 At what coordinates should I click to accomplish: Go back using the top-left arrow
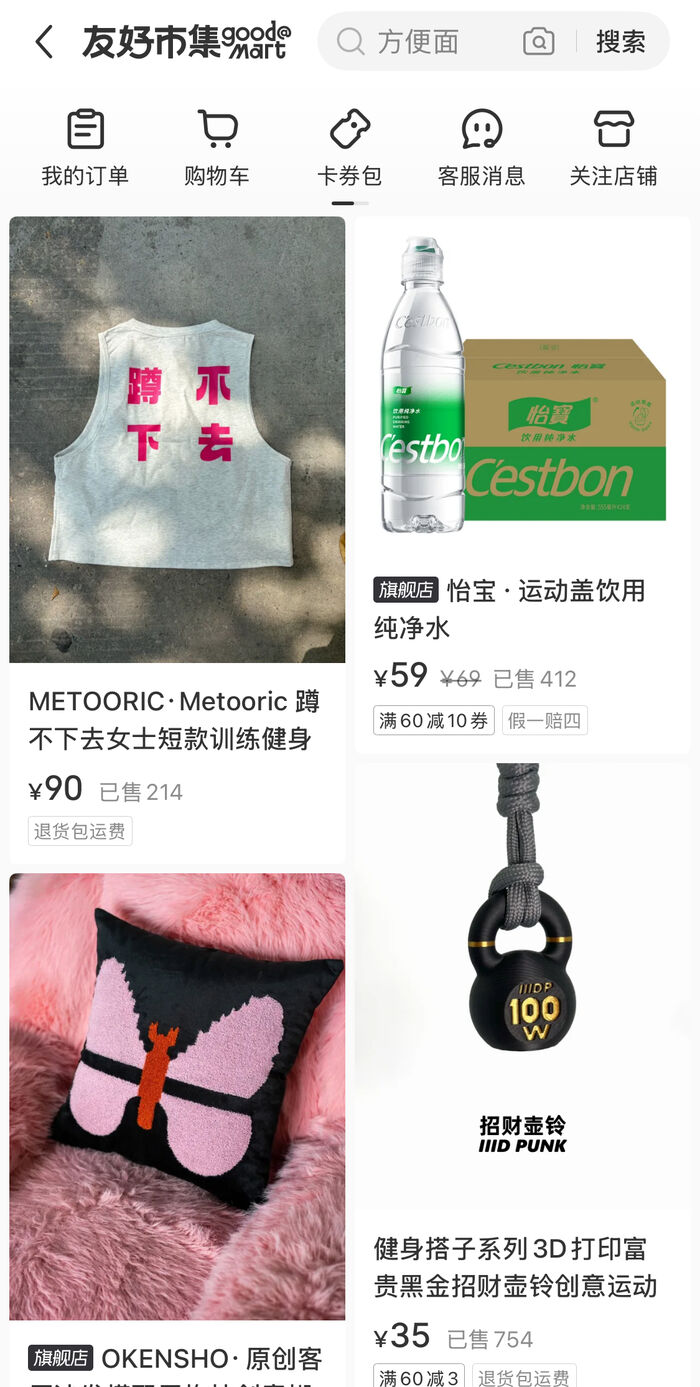[x=44, y=42]
